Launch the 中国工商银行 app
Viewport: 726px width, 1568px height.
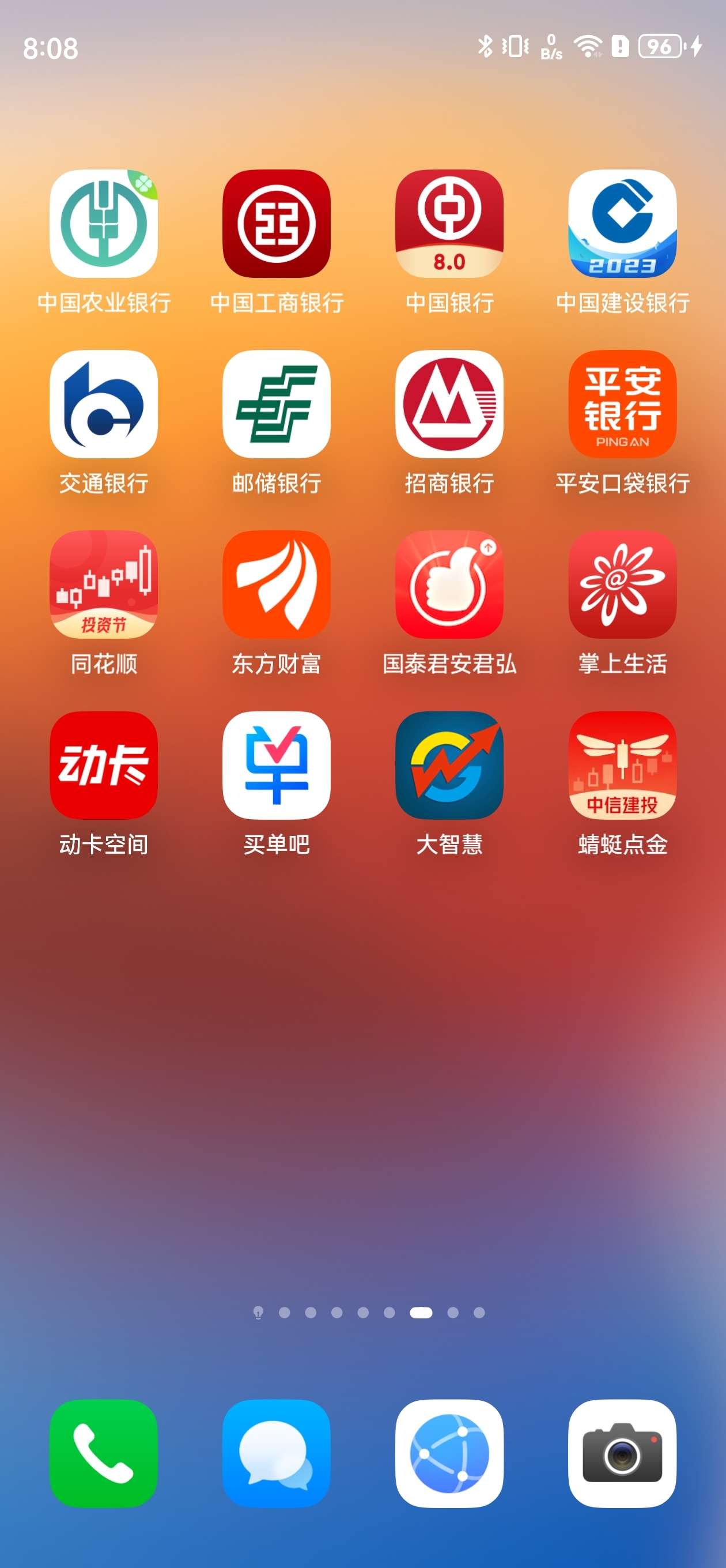[276, 224]
